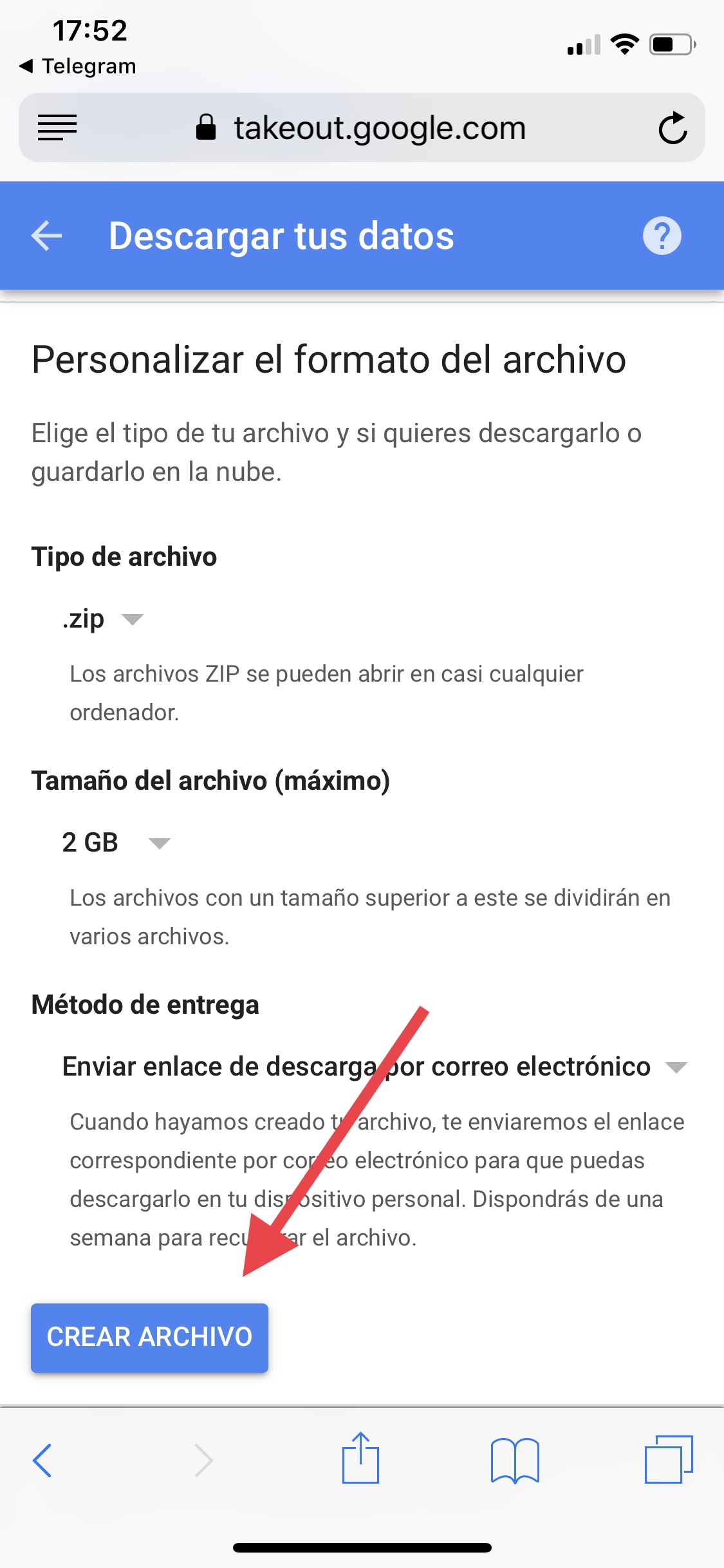Show open Safari tabs
The image size is (724, 1568).
pos(668,1459)
